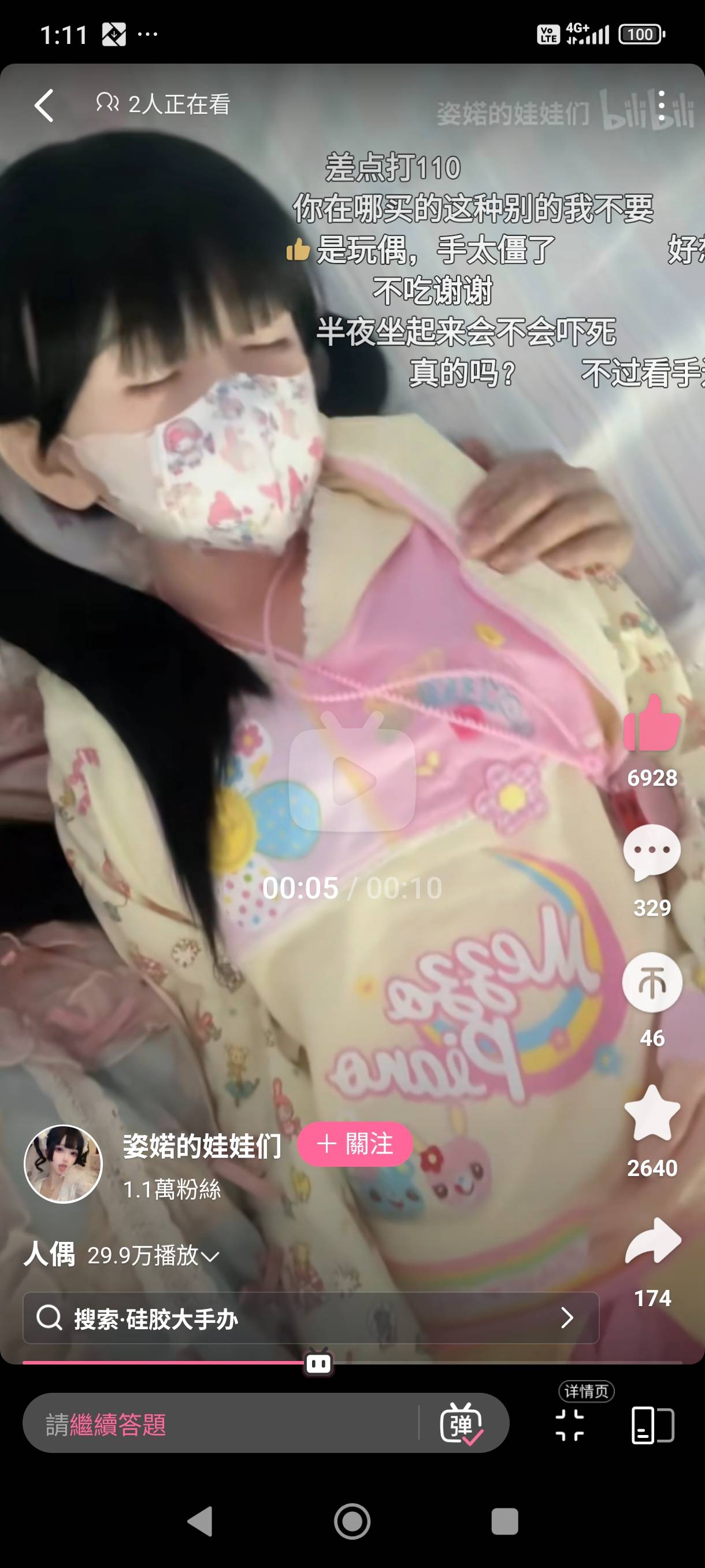The image size is (705, 1568).
Task: Give a coin to this video
Action: pyautogui.click(x=651, y=982)
